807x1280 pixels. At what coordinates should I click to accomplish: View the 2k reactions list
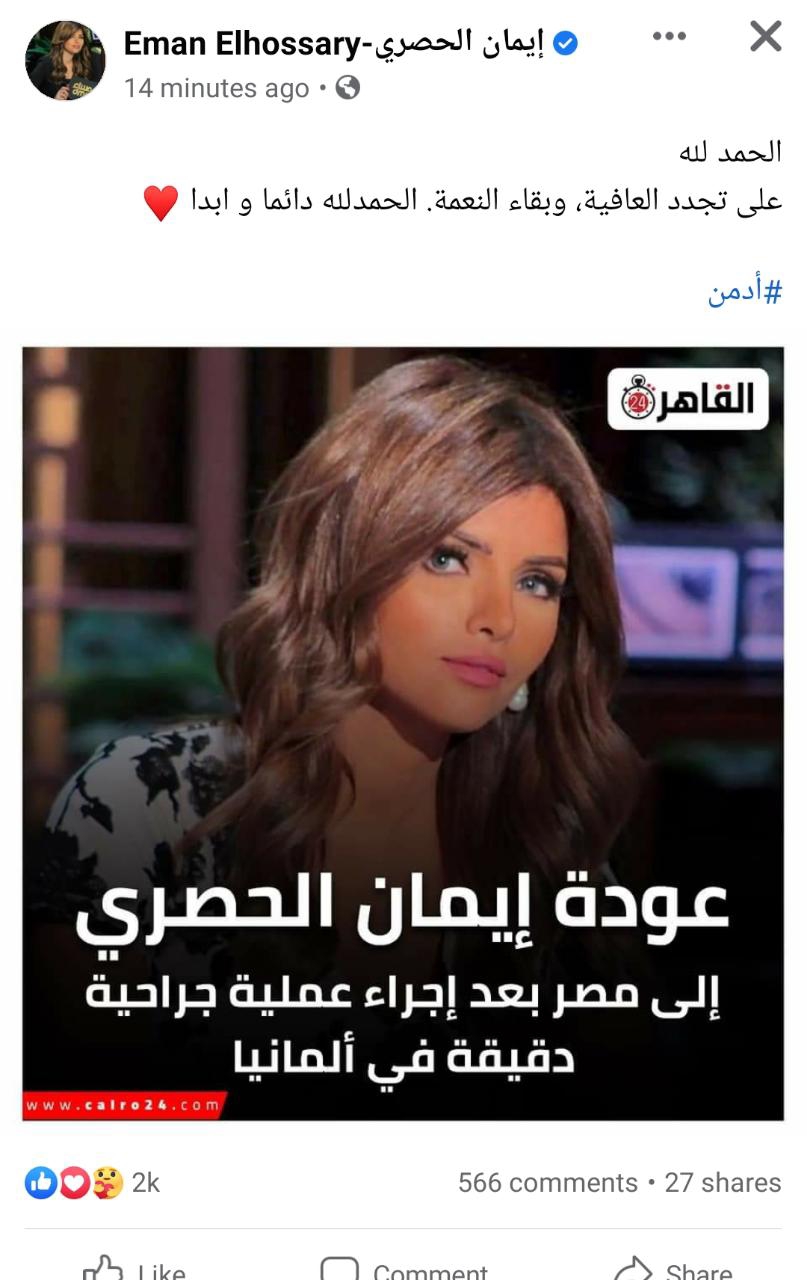point(92,1183)
